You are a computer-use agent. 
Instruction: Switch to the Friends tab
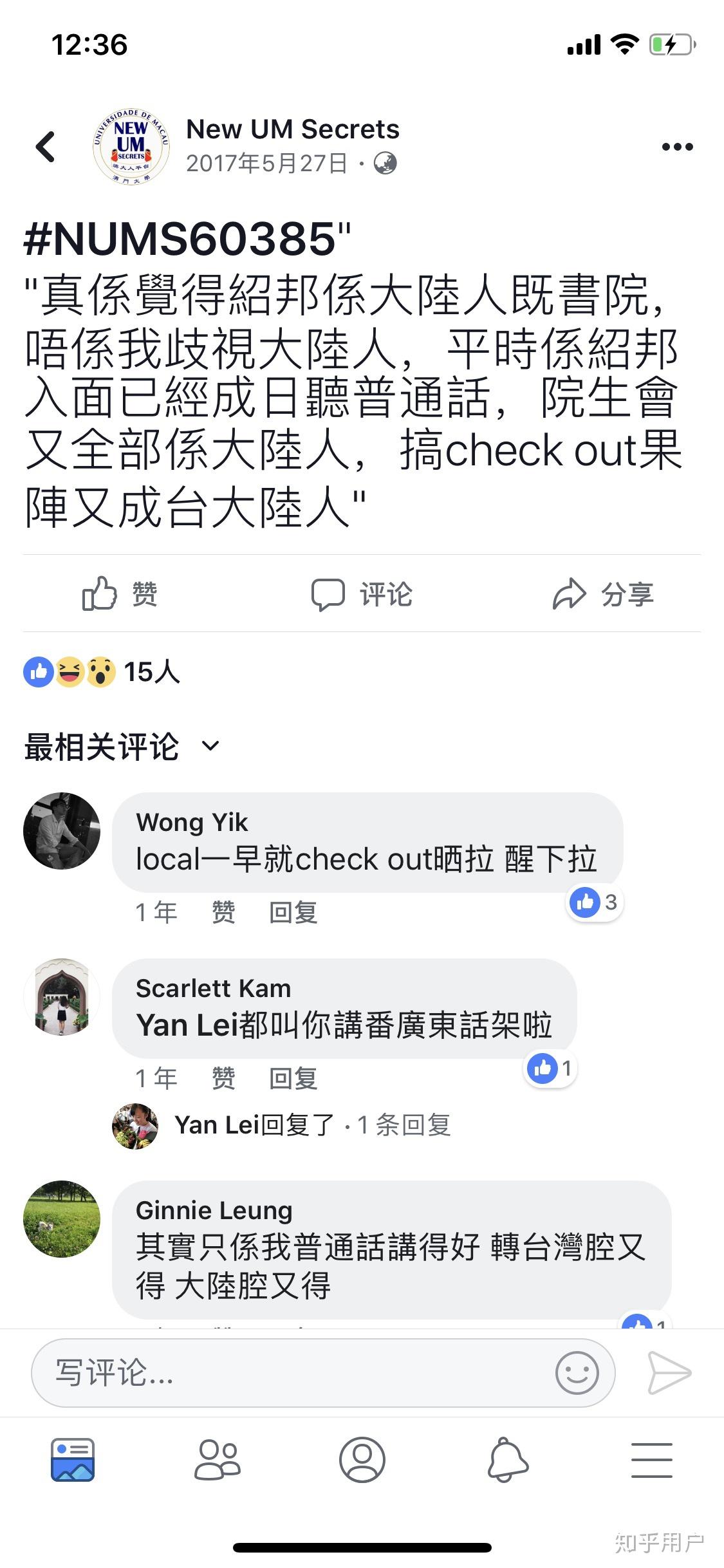coord(218,1460)
